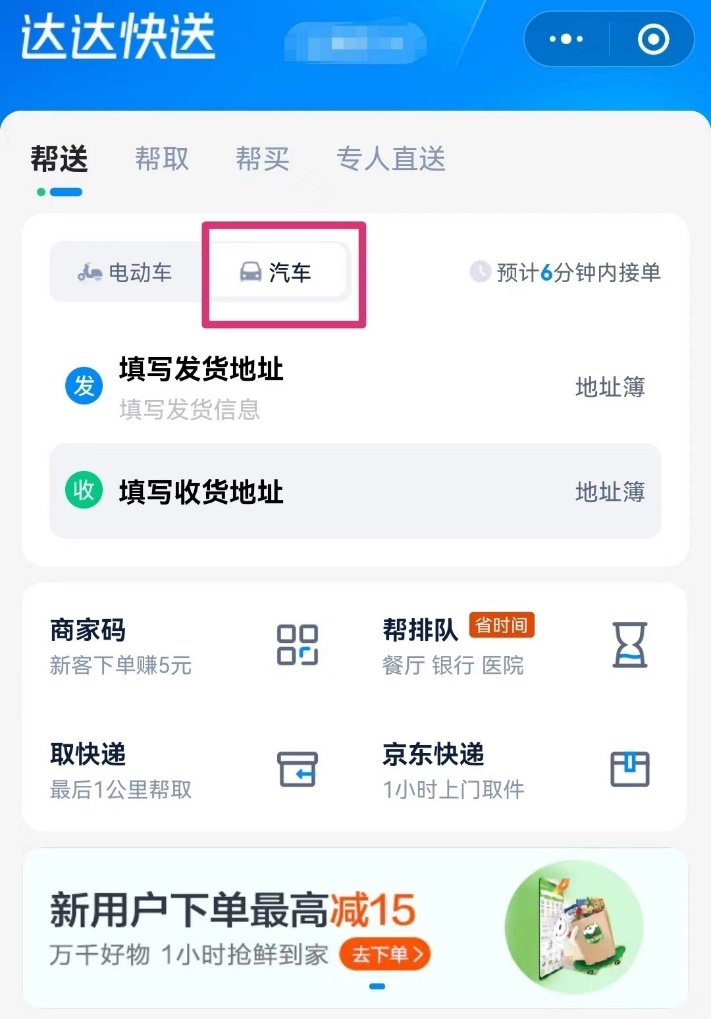This screenshot has height=1019, width=711.
Task: Switch to the 帮买 tab
Action: pyautogui.click(x=262, y=158)
